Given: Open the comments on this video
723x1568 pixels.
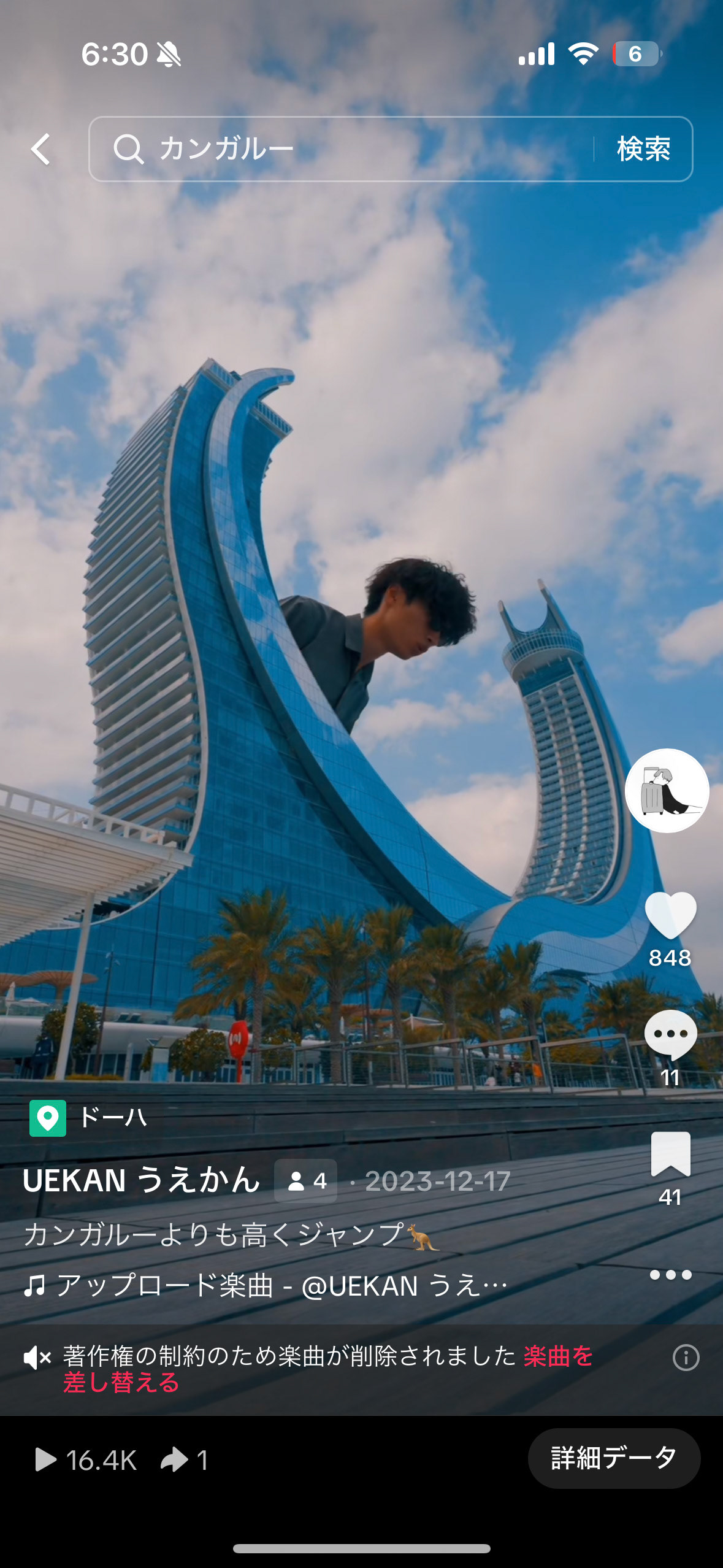Looking at the screenshot, I should (x=670, y=1034).
